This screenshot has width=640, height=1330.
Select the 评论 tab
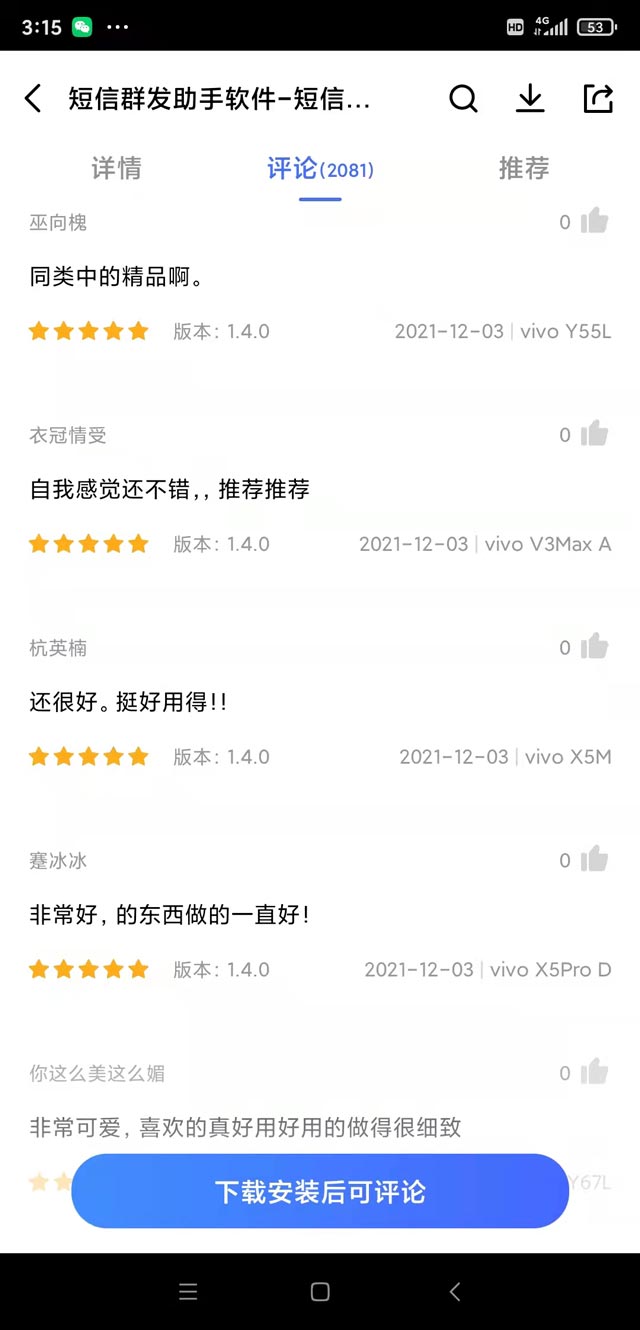click(320, 169)
